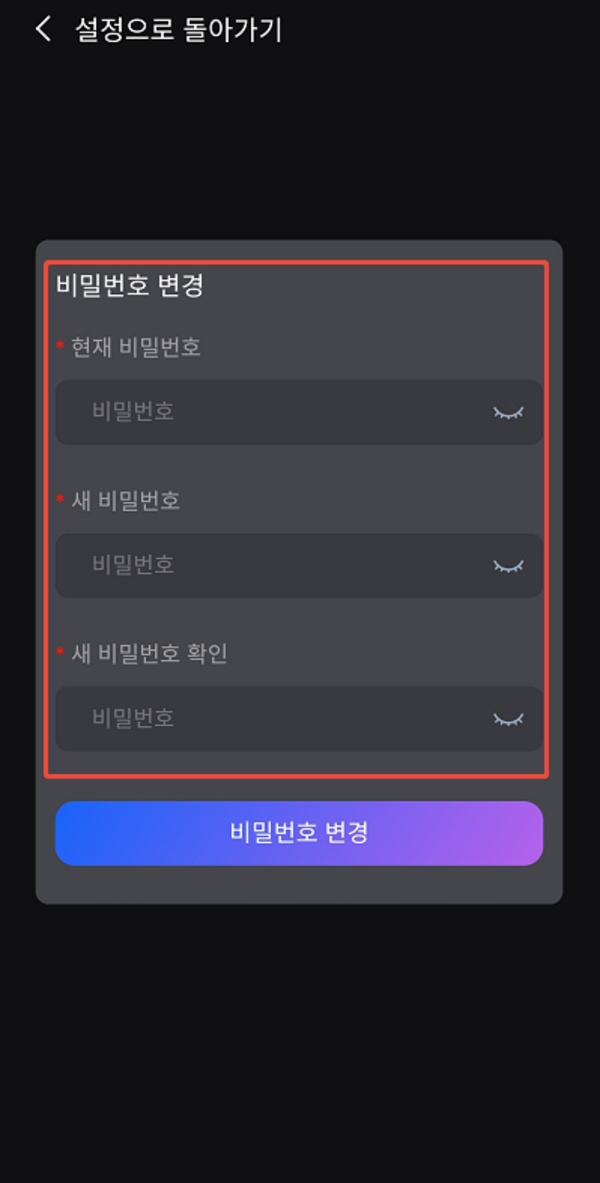Focus the 현재 비밀번호 input field
Image resolution: width=600 pixels, height=1183 pixels.
point(270,412)
